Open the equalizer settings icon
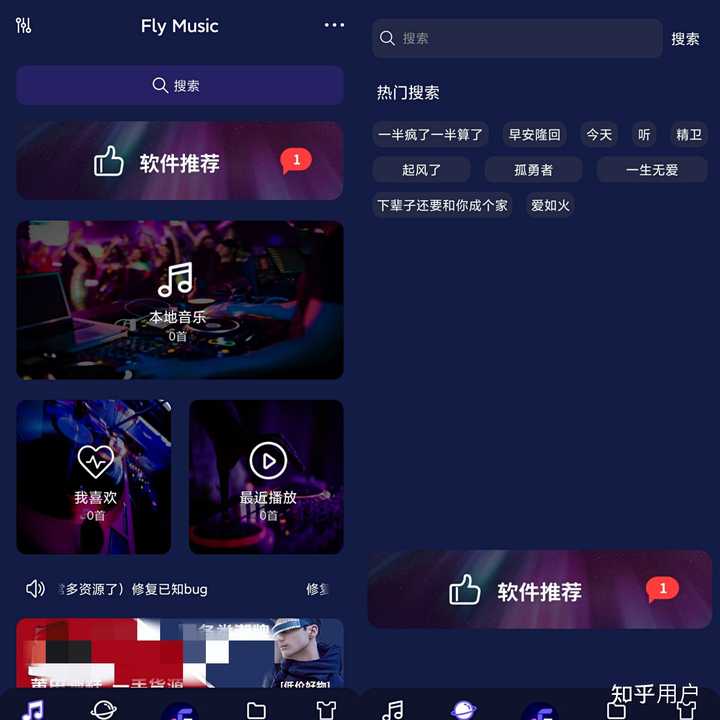The height and width of the screenshot is (720, 720). point(24,26)
